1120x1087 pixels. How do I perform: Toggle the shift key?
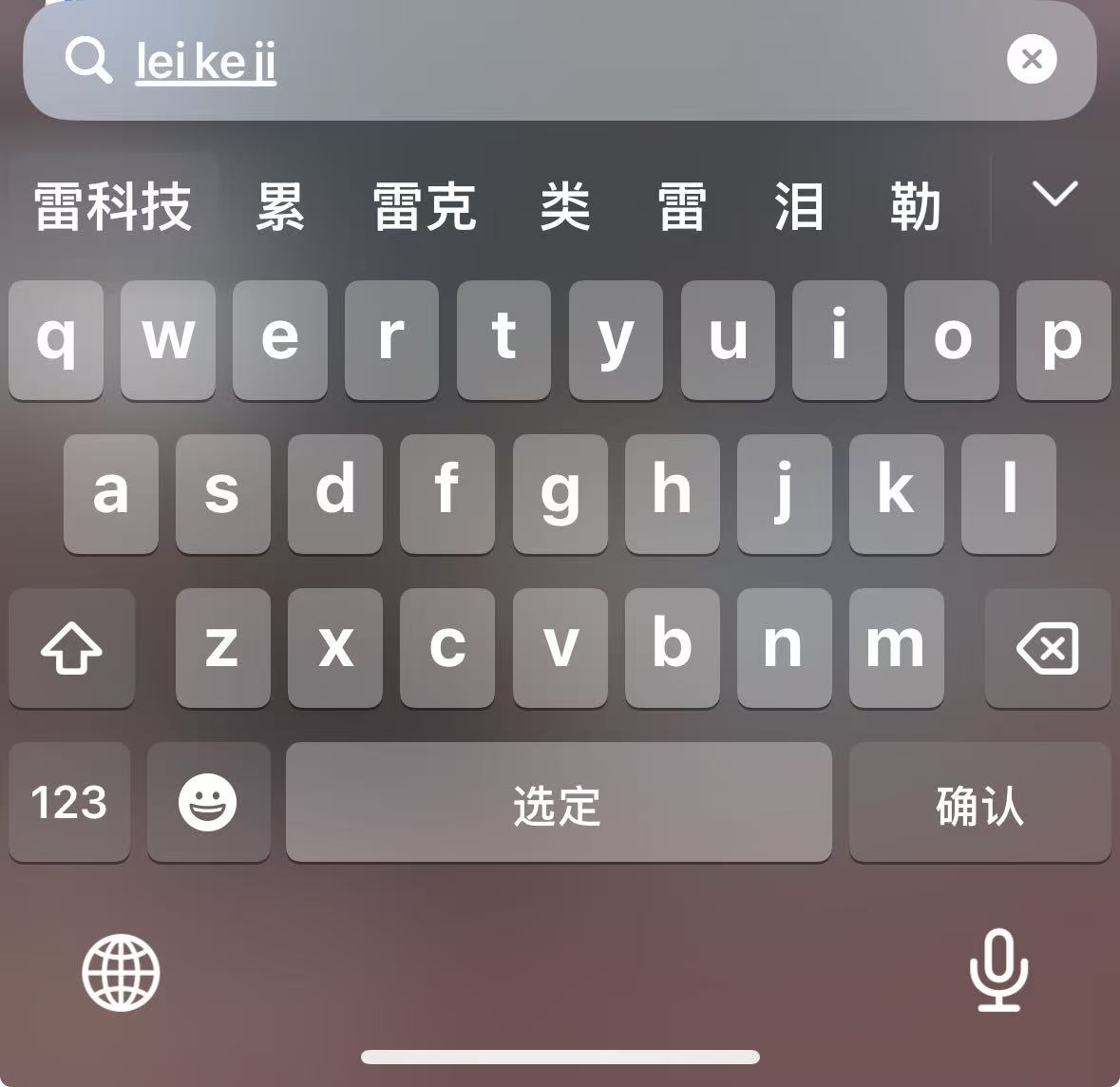tap(71, 648)
